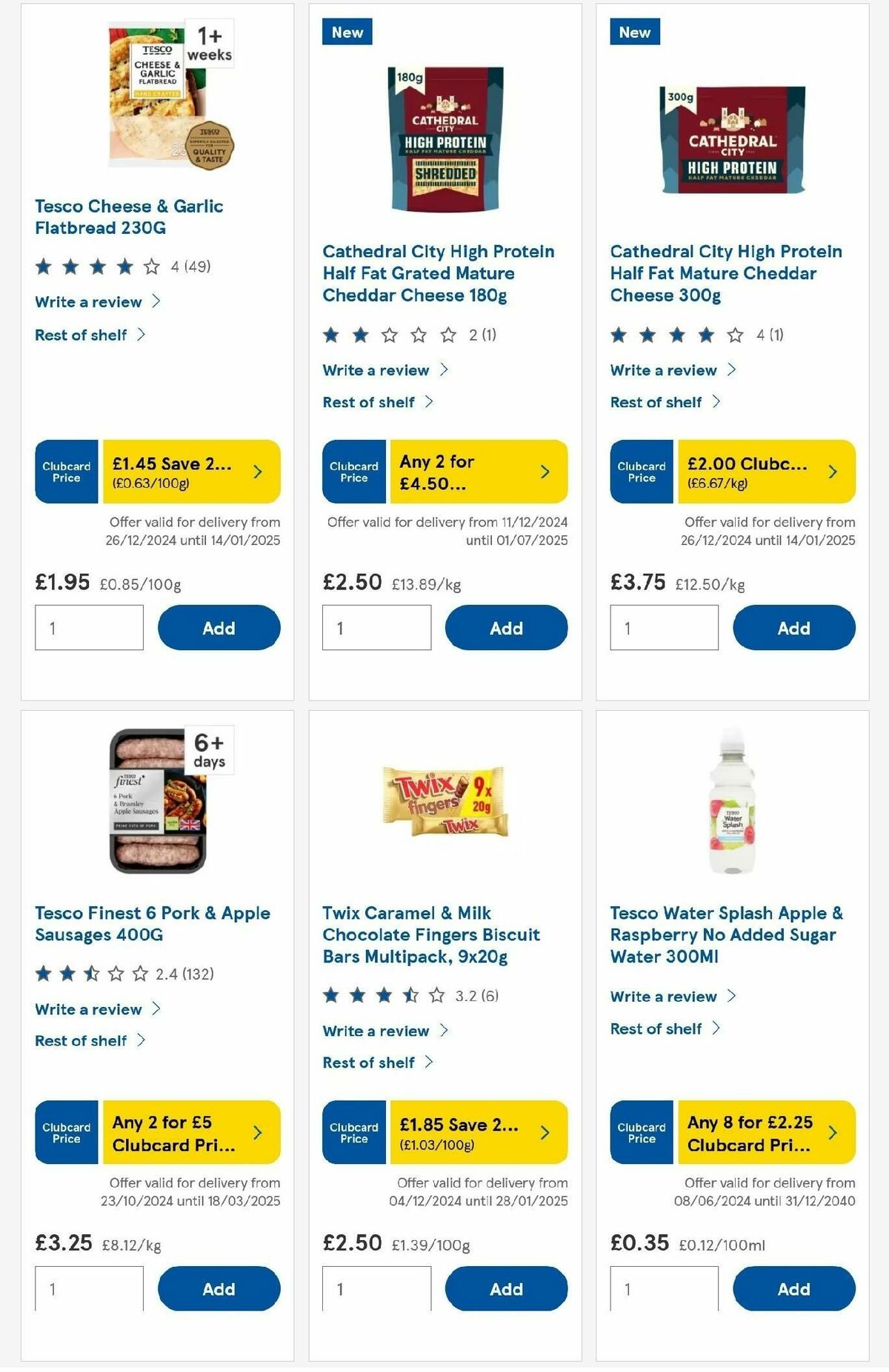Open Any 2 for £5 Clubcard offer
This screenshot has height=1372, width=889.
pos(191,1133)
